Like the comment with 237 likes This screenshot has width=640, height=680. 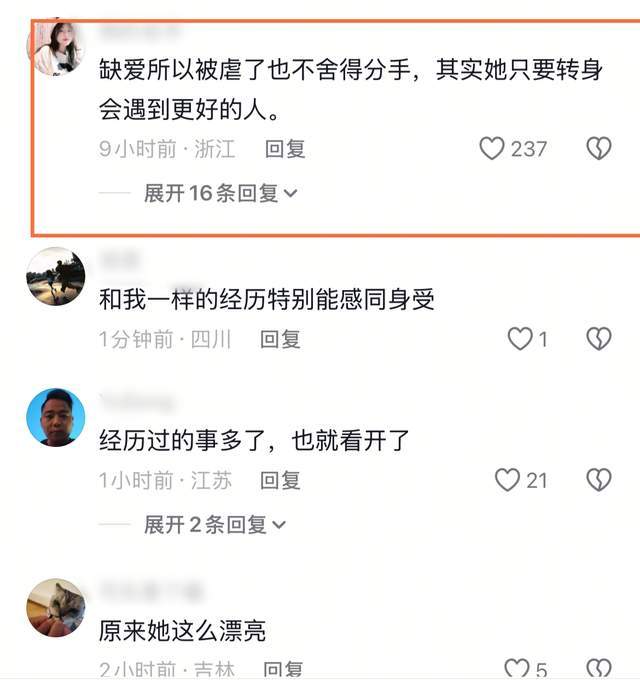point(492,149)
